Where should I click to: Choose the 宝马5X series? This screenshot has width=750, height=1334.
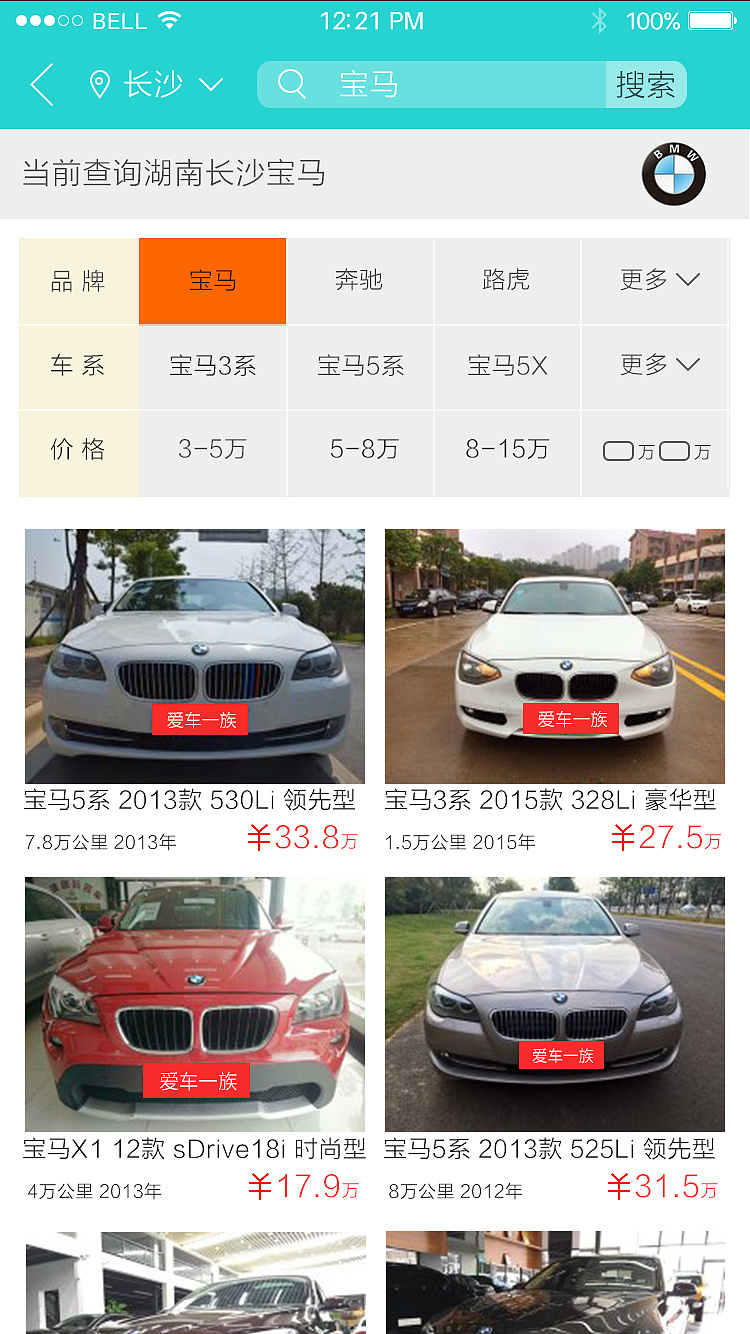[x=507, y=366]
